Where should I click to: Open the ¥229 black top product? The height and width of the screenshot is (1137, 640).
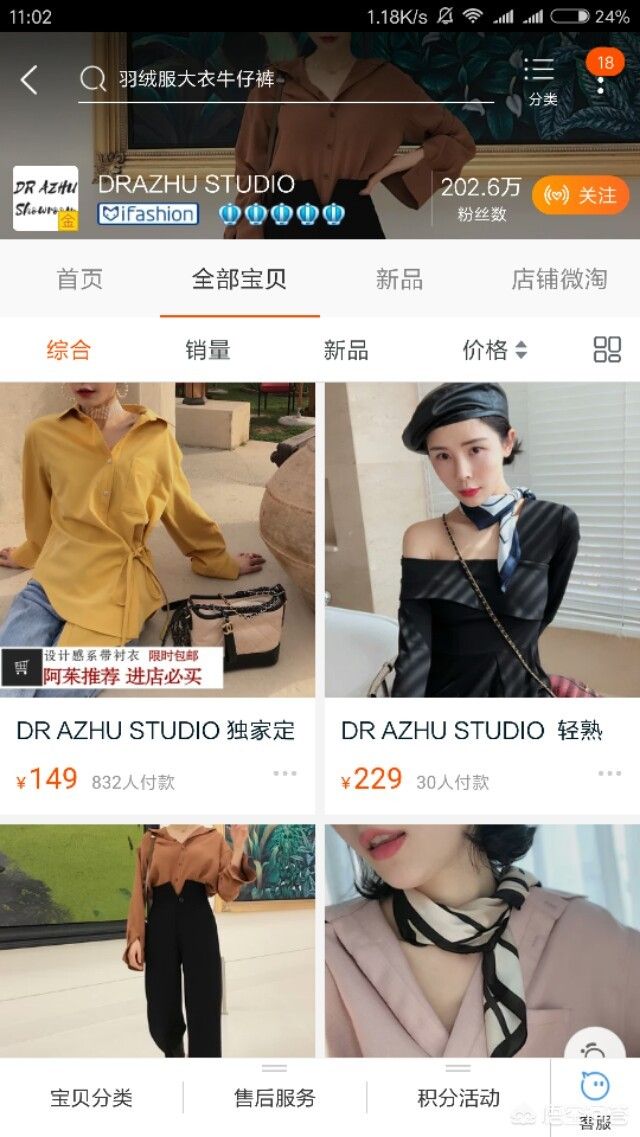tap(482, 539)
